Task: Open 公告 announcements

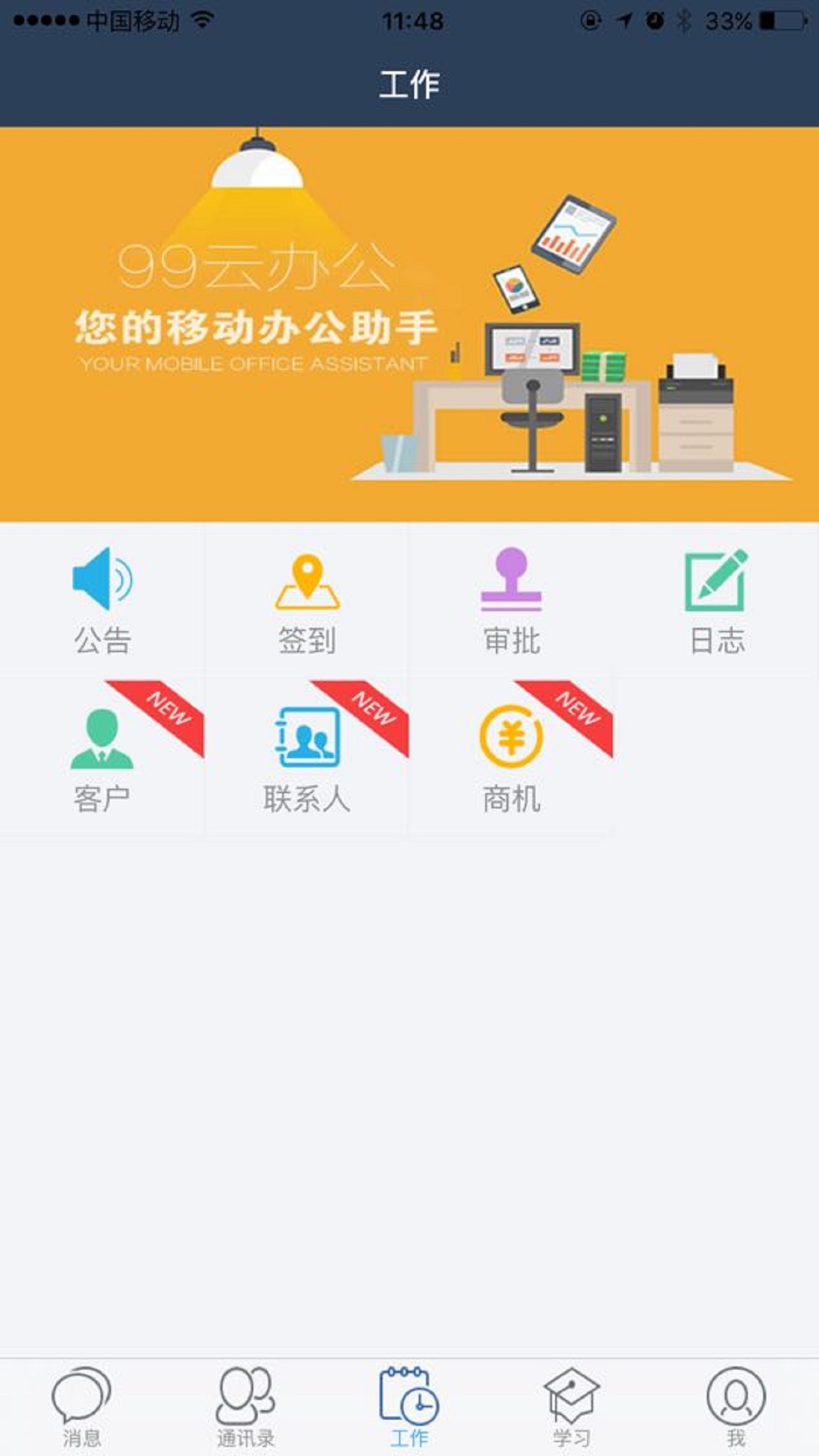Action: click(x=102, y=601)
